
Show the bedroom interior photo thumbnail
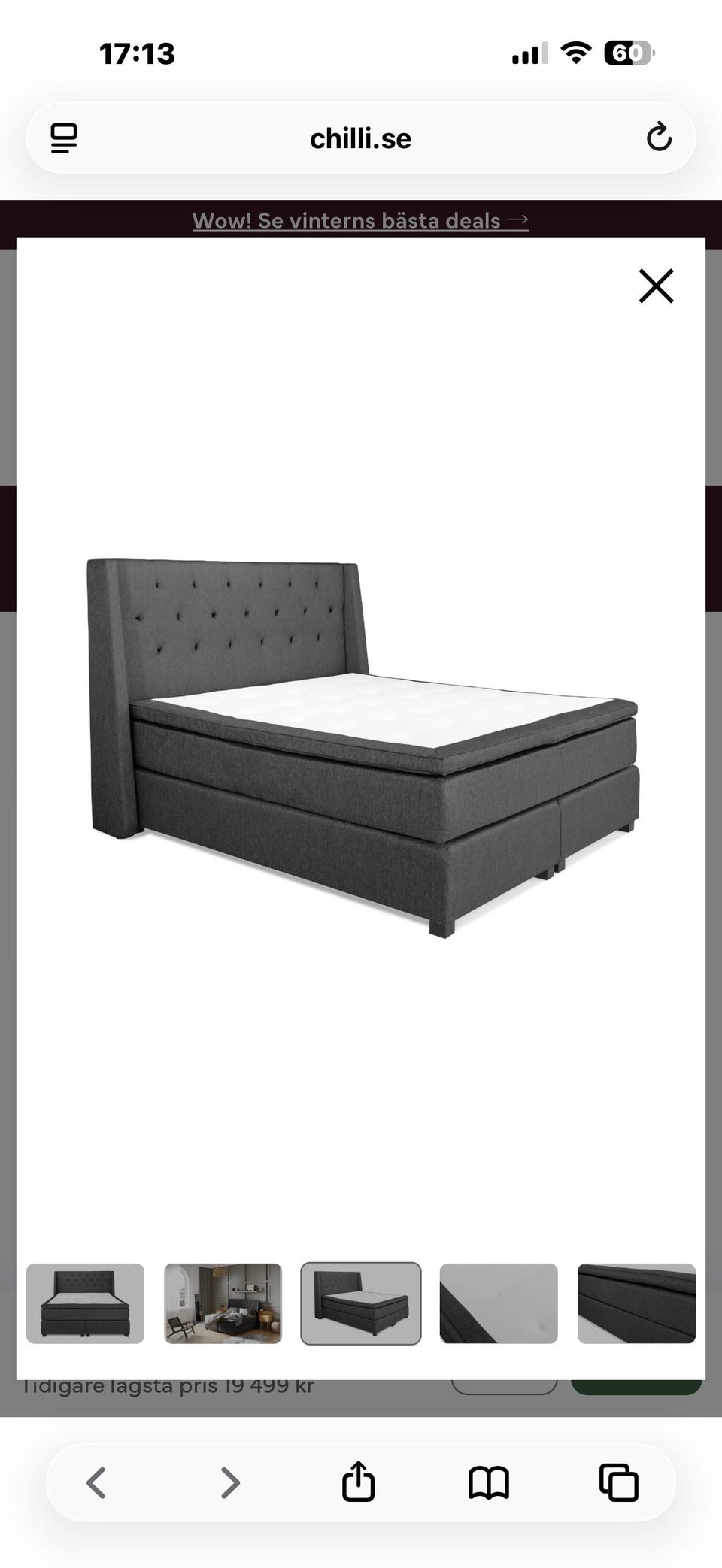(223, 1303)
